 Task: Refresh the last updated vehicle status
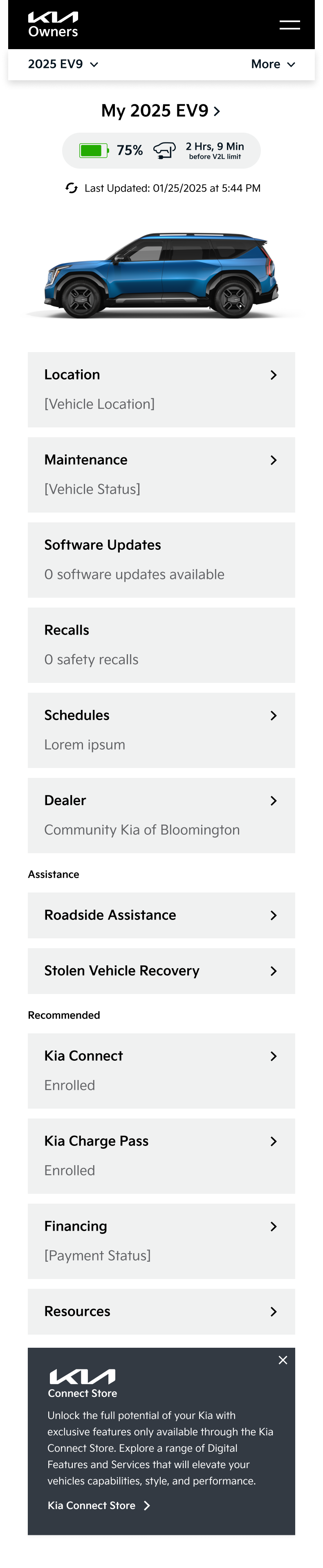tap(72, 188)
